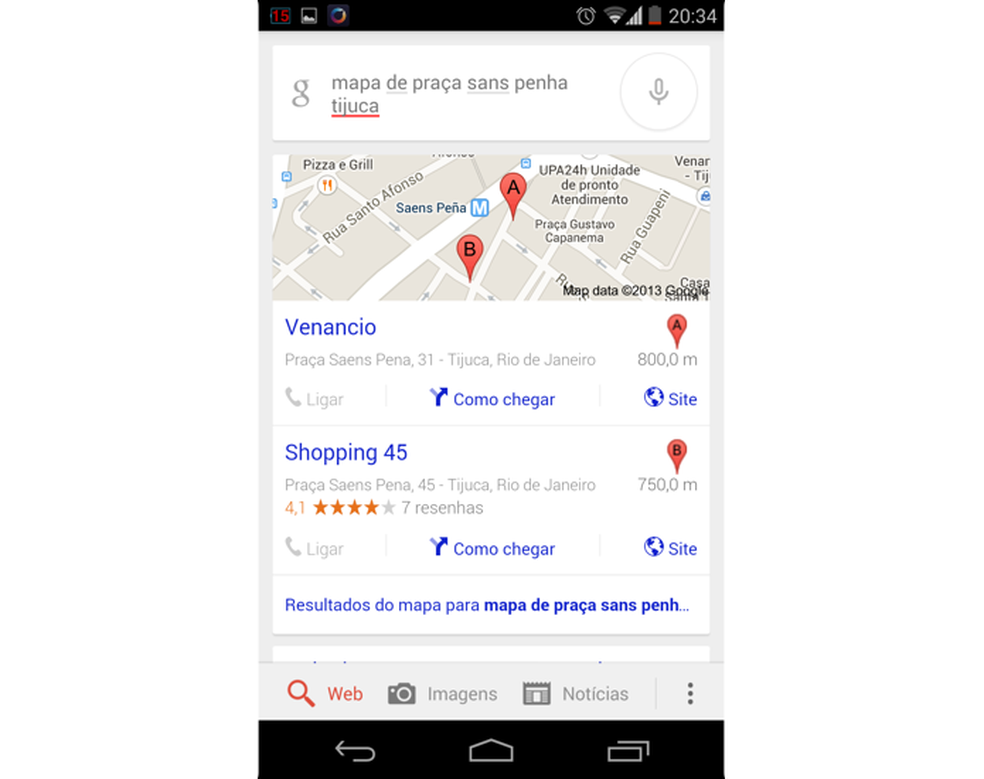The height and width of the screenshot is (779, 984).
Task: Go back with the system back button
Action: coord(354,750)
